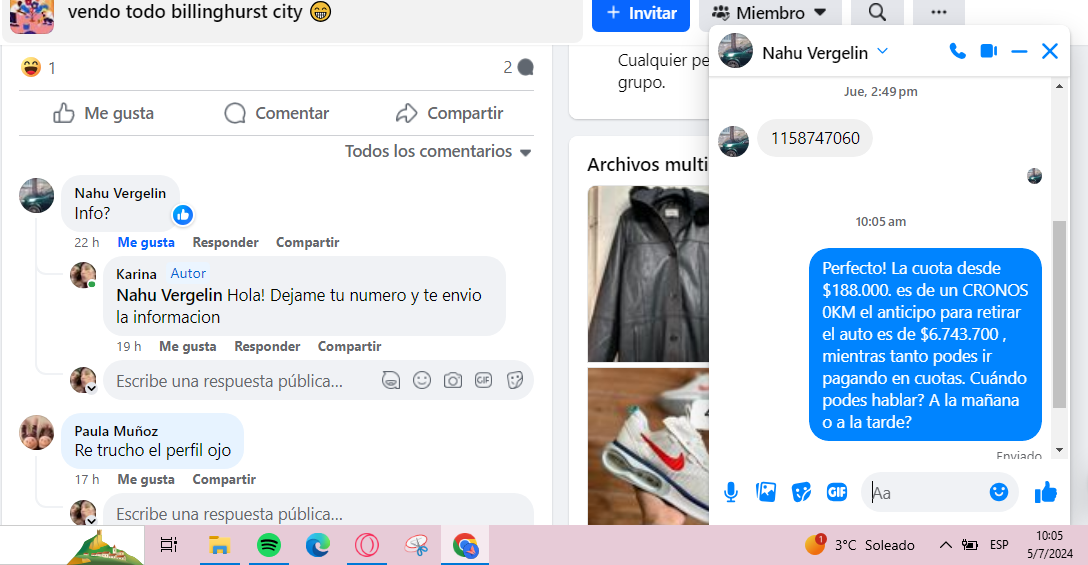
Task: Start a voice call with Nahu Vergelin
Action: [x=957, y=51]
